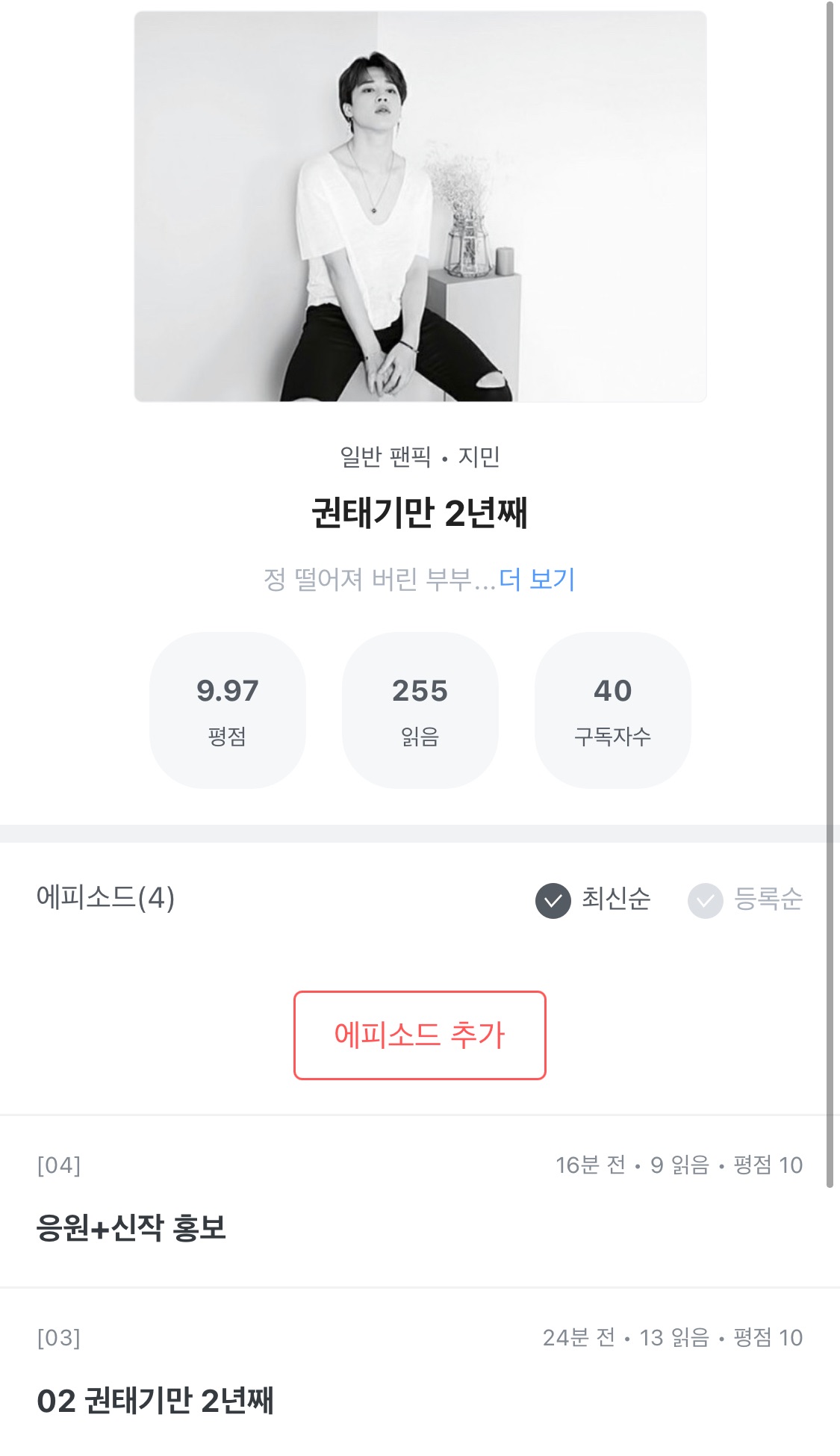This screenshot has width=840, height=1456.
Task: Sort episodes by 등록순
Action: click(746, 899)
